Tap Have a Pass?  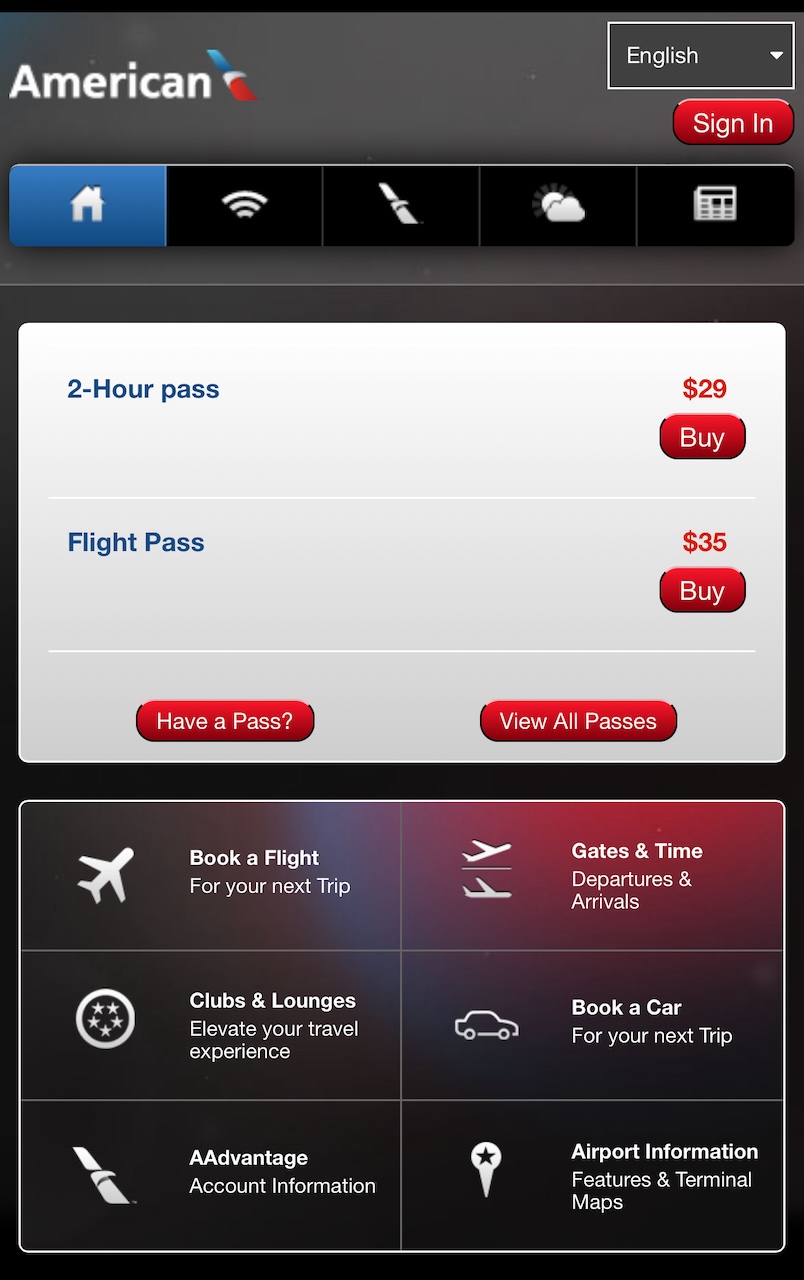point(225,721)
